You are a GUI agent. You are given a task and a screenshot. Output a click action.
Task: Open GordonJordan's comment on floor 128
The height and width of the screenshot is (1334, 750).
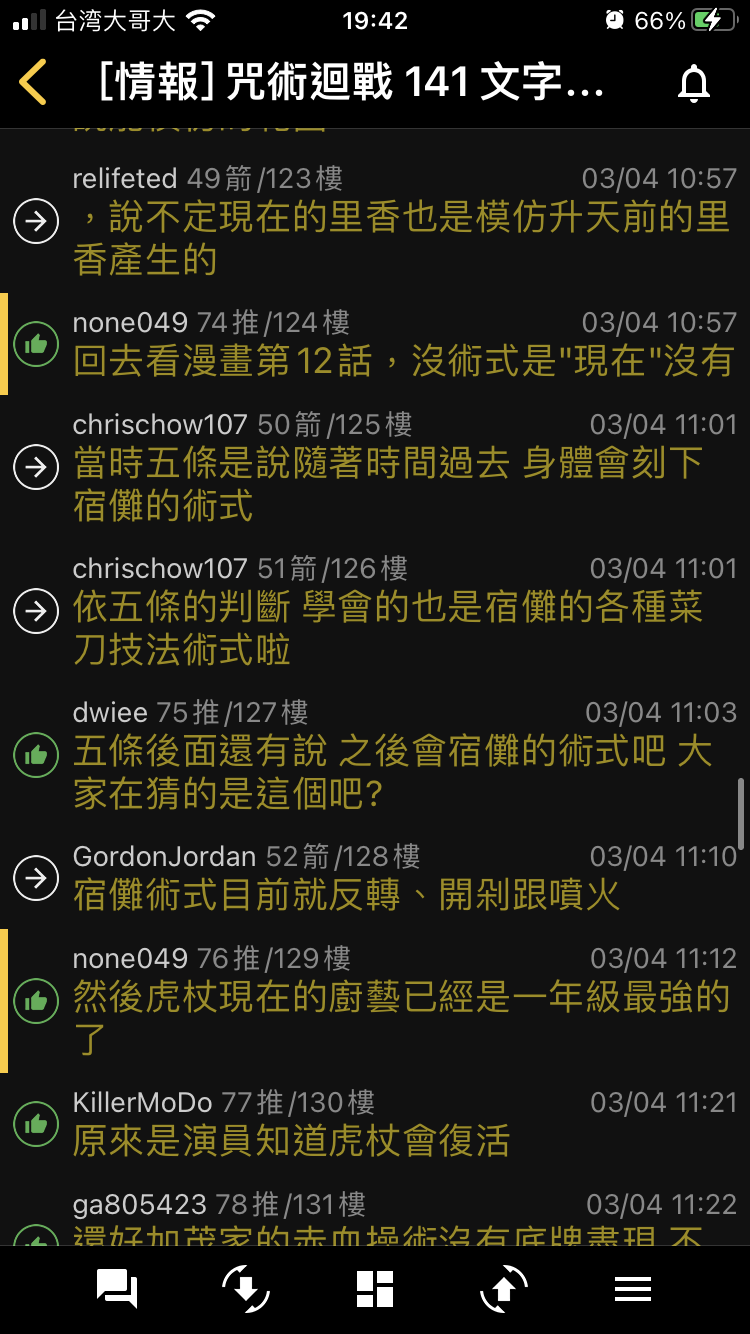375,878
